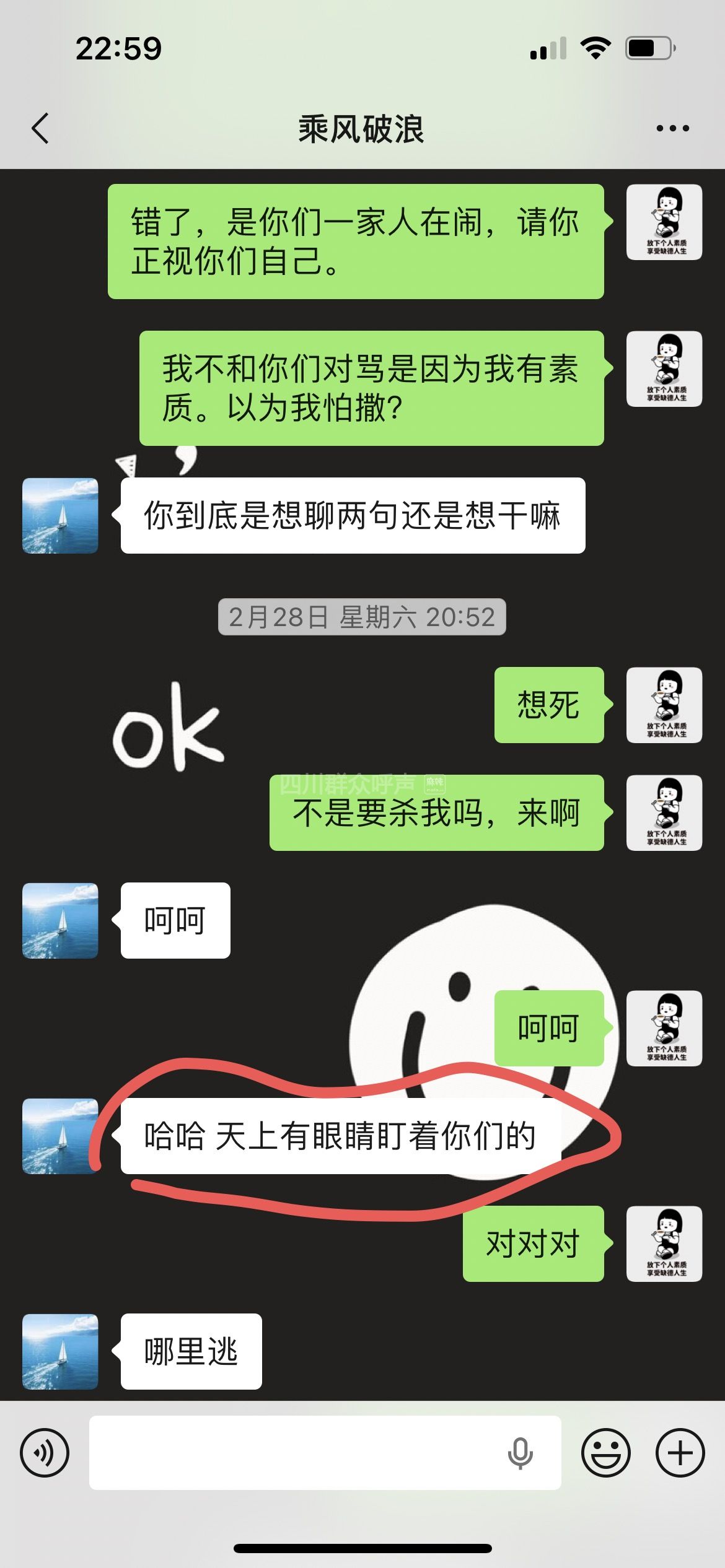Viewport: 725px width, 1568px height.
Task: Tap own avatar next to 对对对 message
Action: coord(664,1244)
